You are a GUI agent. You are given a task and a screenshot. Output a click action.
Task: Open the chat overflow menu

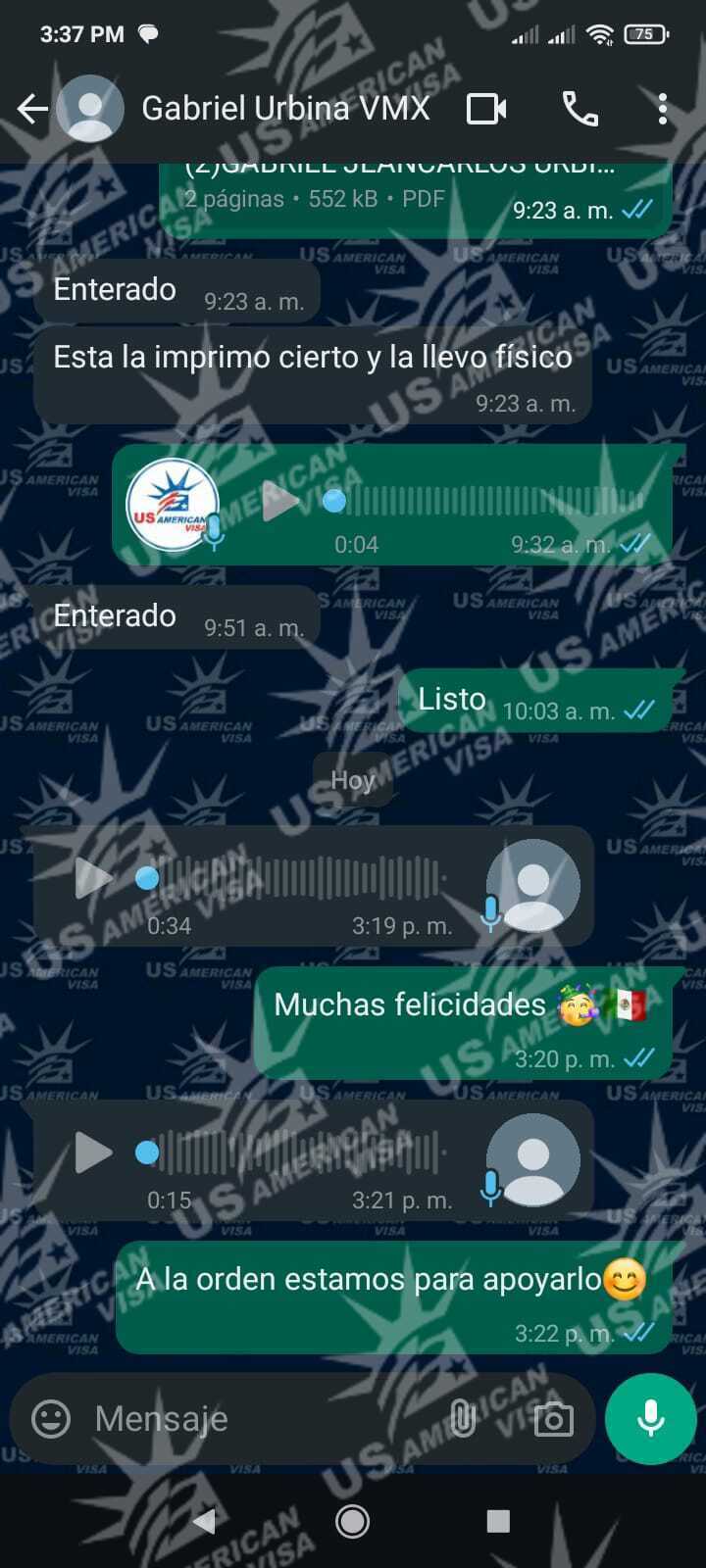pyautogui.click(x=663, y=109)
